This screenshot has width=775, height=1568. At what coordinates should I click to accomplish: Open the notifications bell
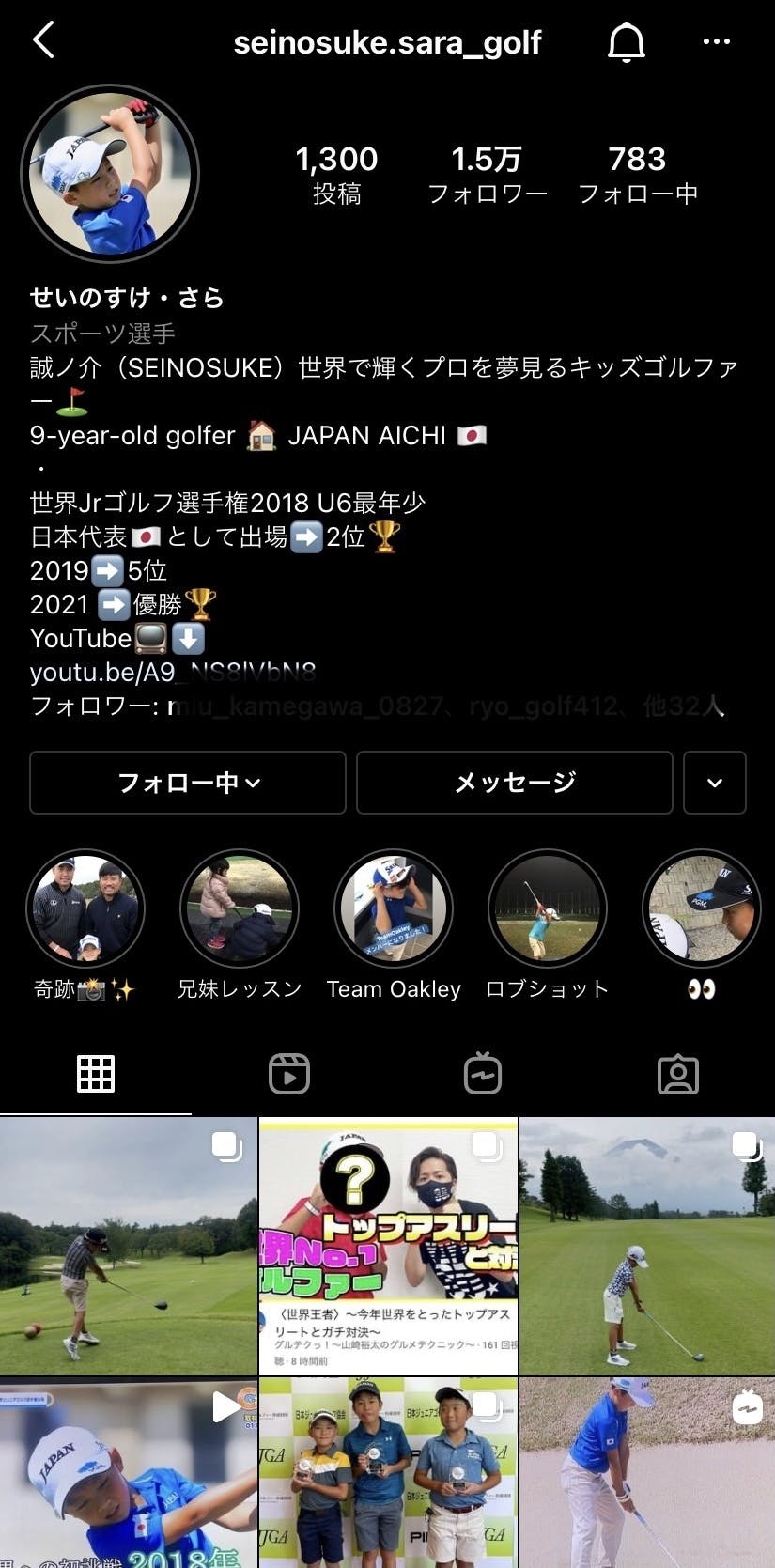(x=626, y=42)
